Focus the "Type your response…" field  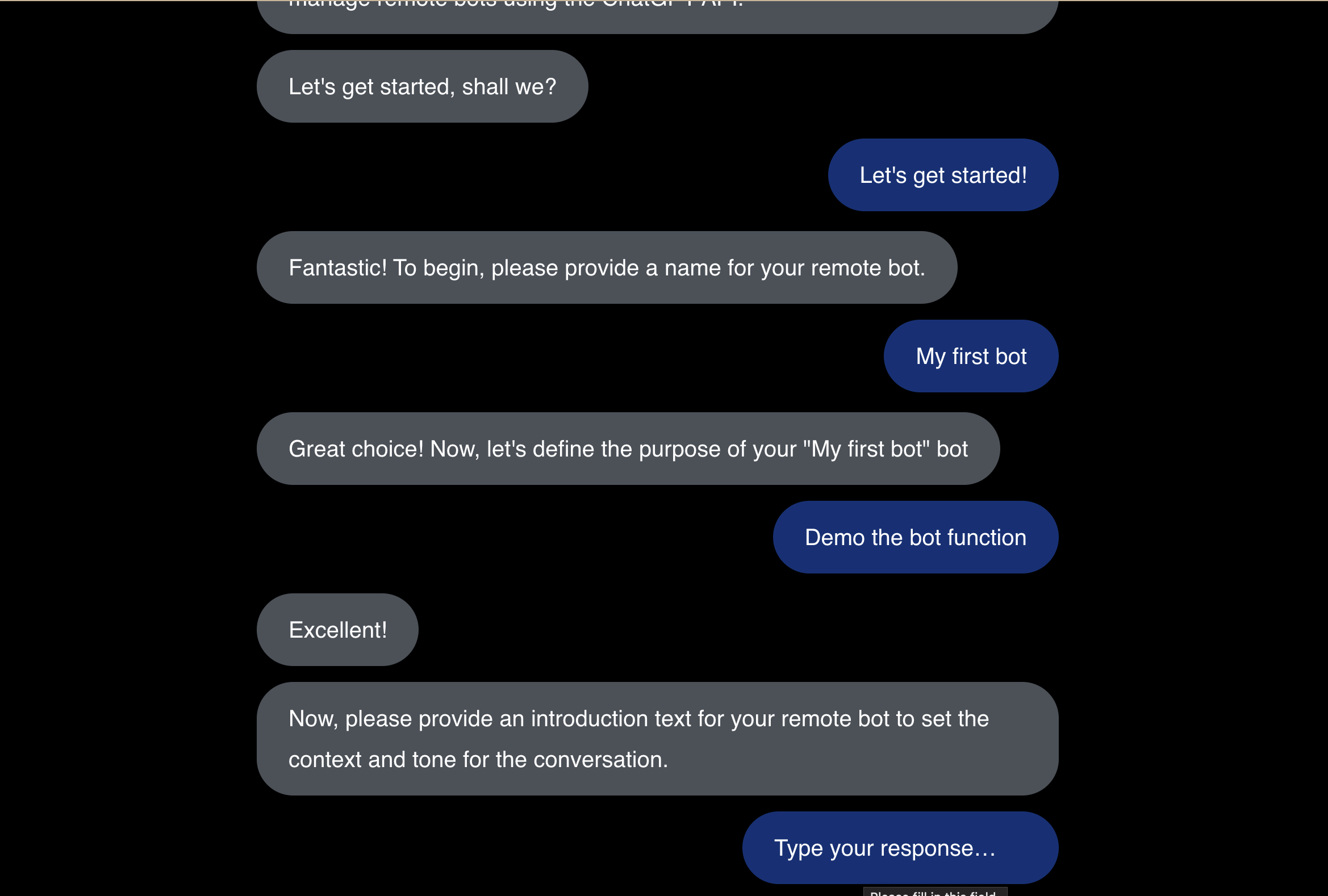(899, 848)
